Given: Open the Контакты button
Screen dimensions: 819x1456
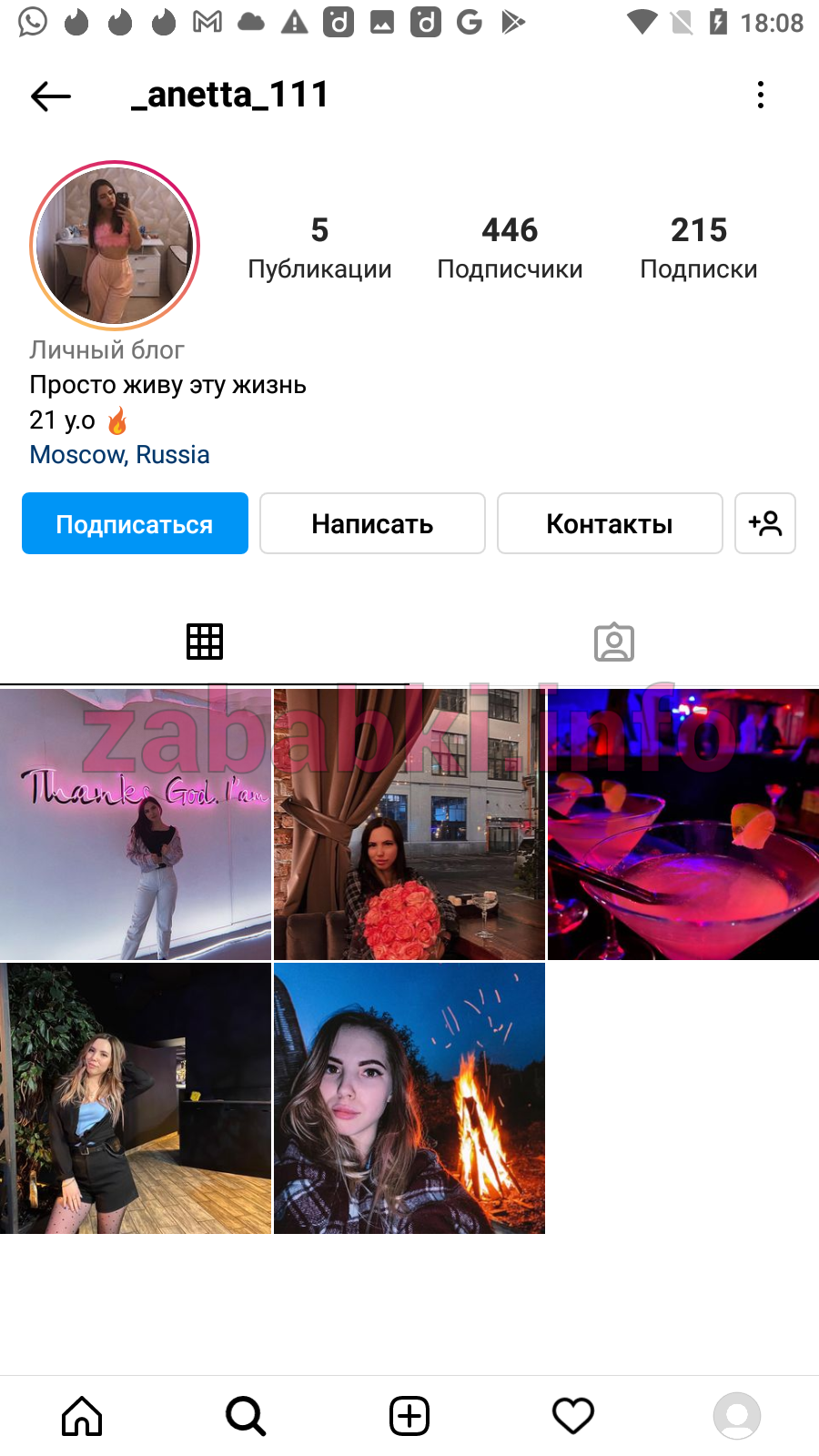Looking at the screenshot, I should tap(610, 523).
